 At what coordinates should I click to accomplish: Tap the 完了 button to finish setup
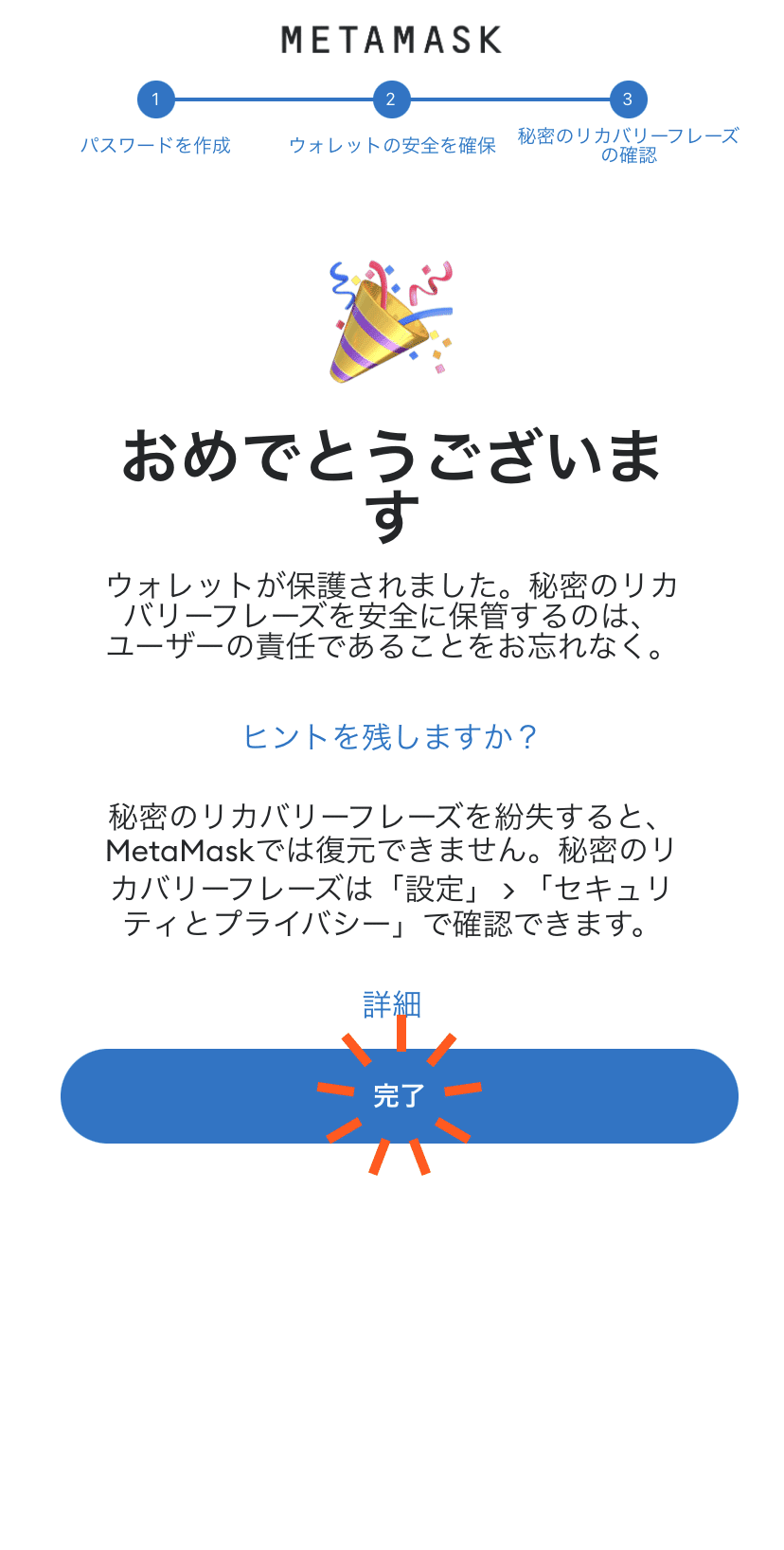[x=399, y=1096]
